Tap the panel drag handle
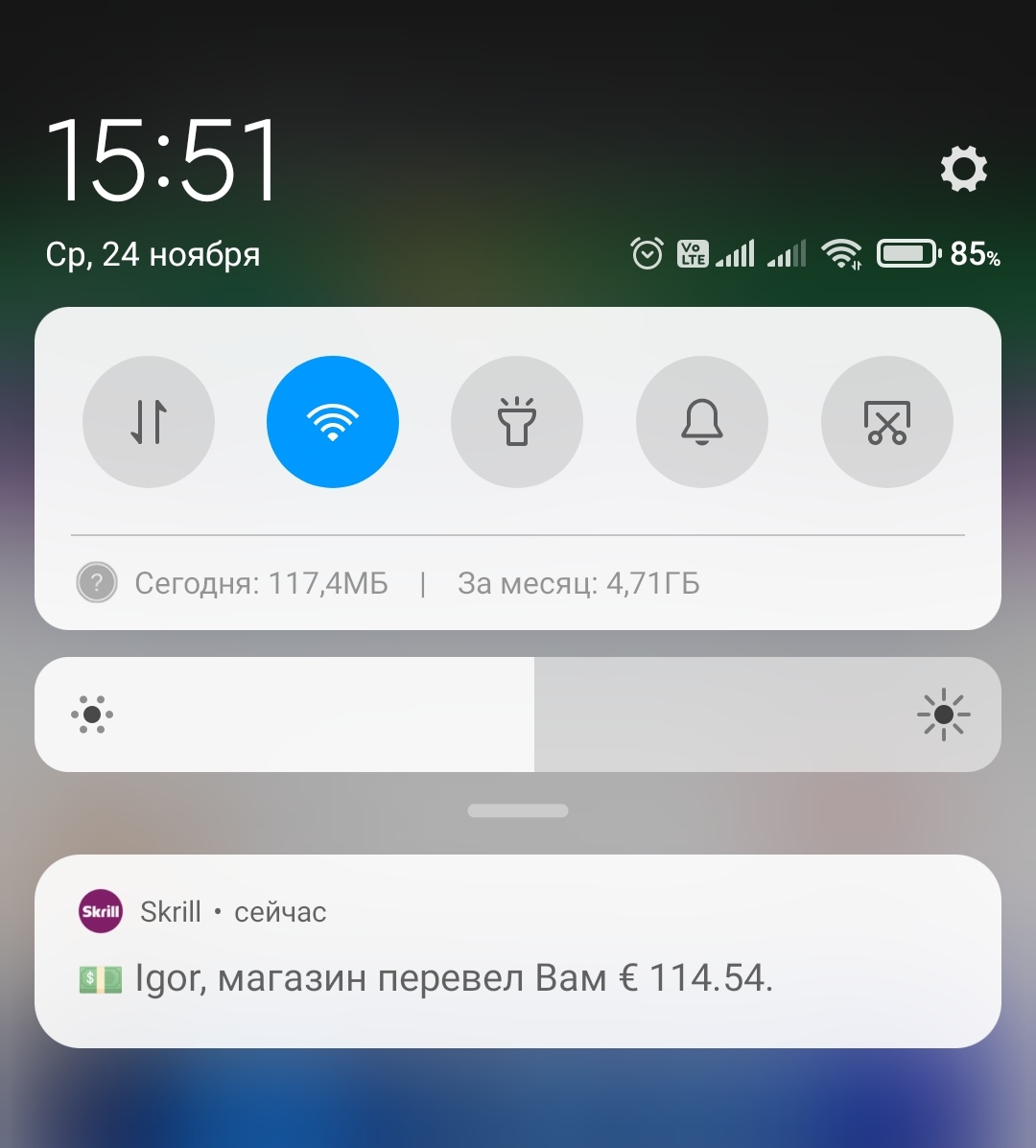This screenshot has height=1148, width=1036. 518,810
